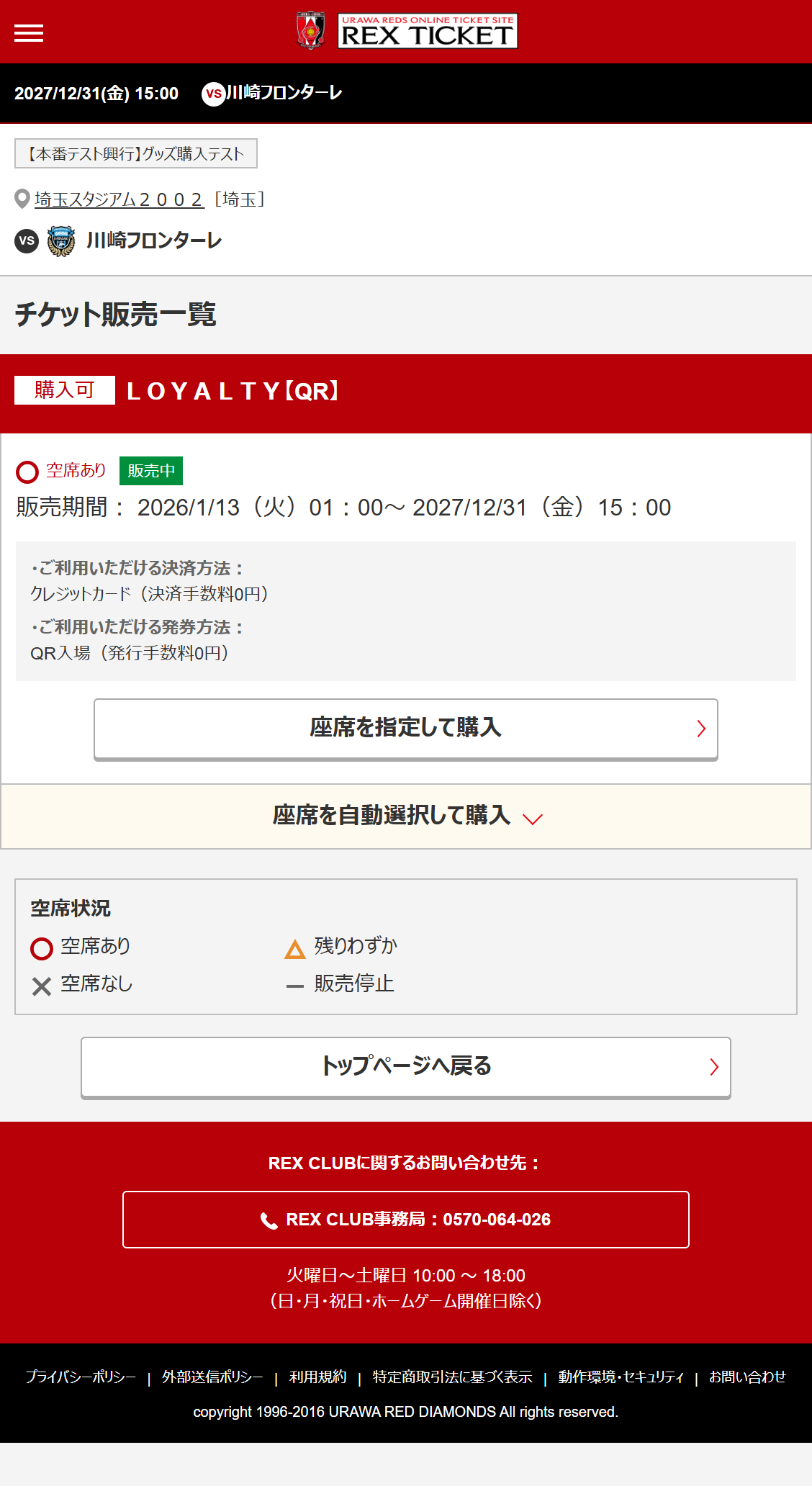Viewport: 812px width, 1486px height.
Task: Open プライバシーポリシー footer link
Action: pyautogui.click(x=81, y=1377)
